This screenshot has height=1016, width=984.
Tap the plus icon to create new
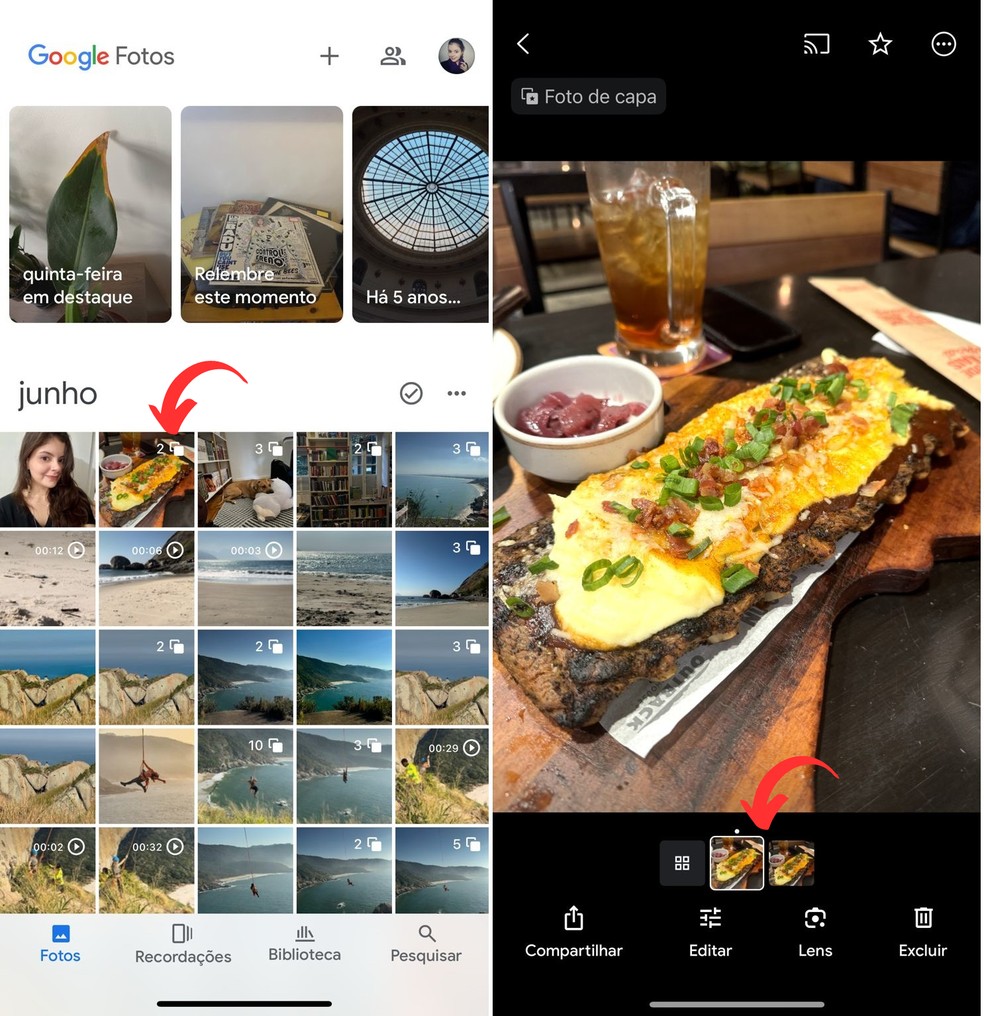pos(329,56)
